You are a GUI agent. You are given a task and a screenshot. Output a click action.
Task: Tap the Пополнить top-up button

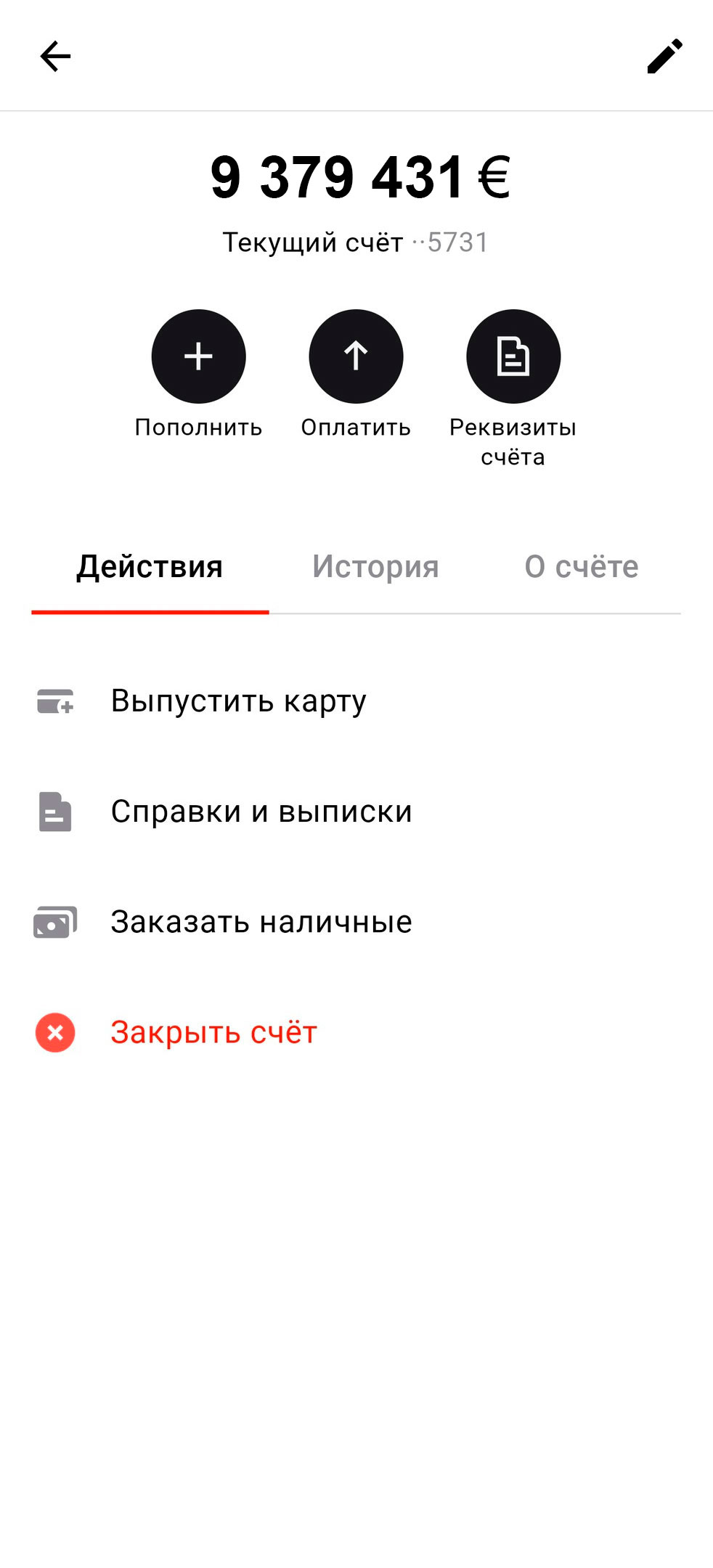(198, 356)
